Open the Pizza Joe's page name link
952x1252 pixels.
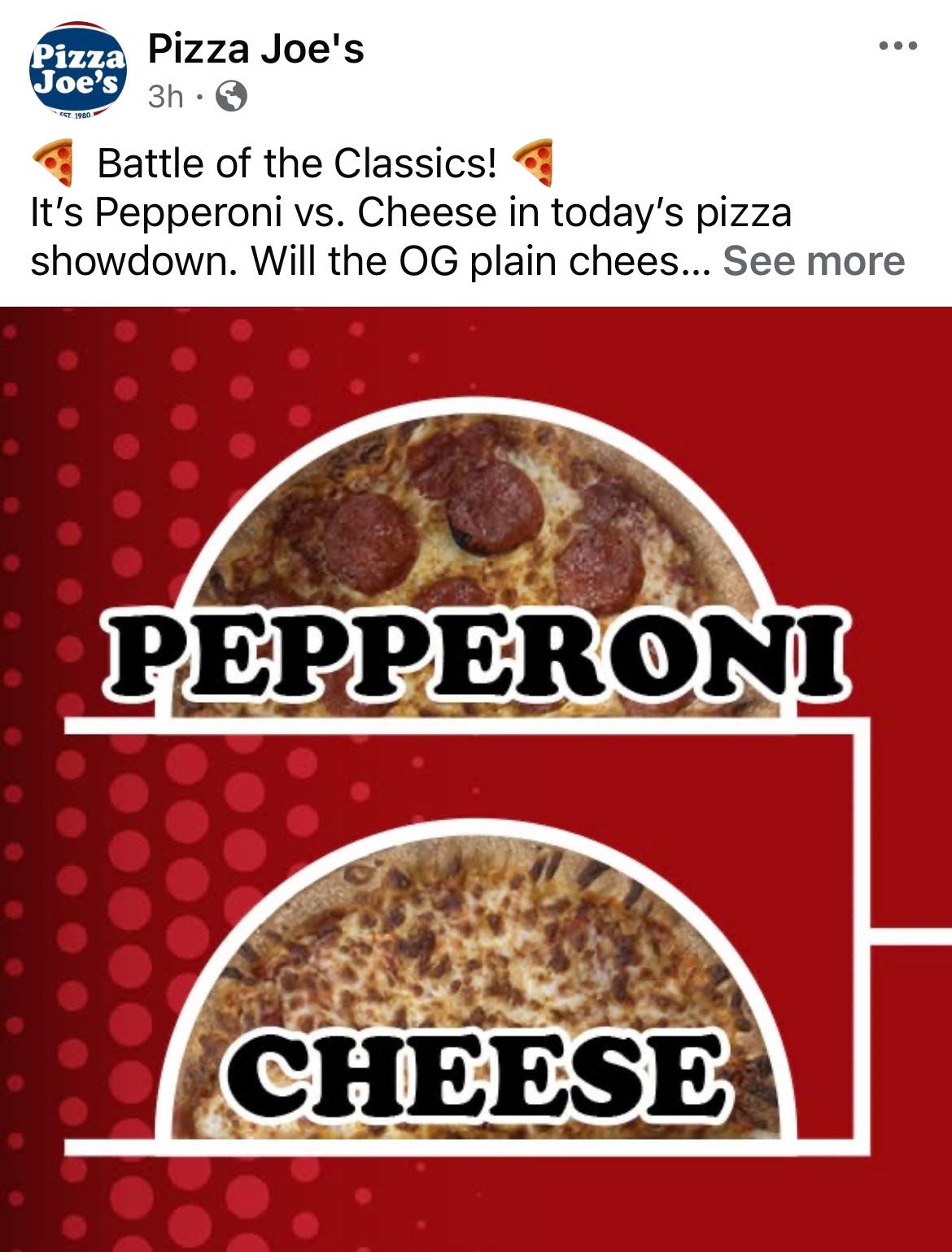[255, 50]
